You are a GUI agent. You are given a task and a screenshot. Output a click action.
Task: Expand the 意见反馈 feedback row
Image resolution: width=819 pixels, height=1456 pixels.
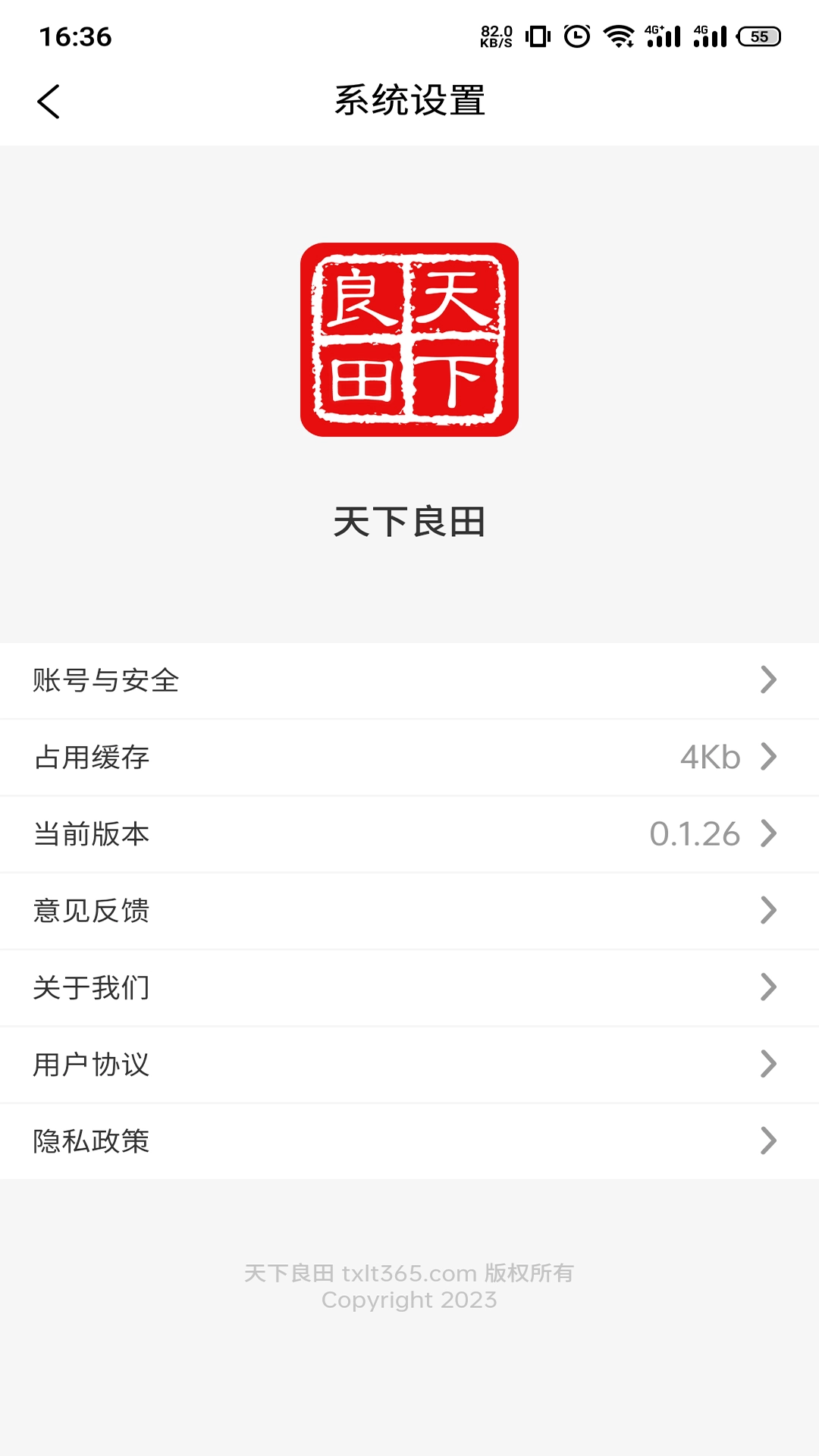click(x=409, y=910)
